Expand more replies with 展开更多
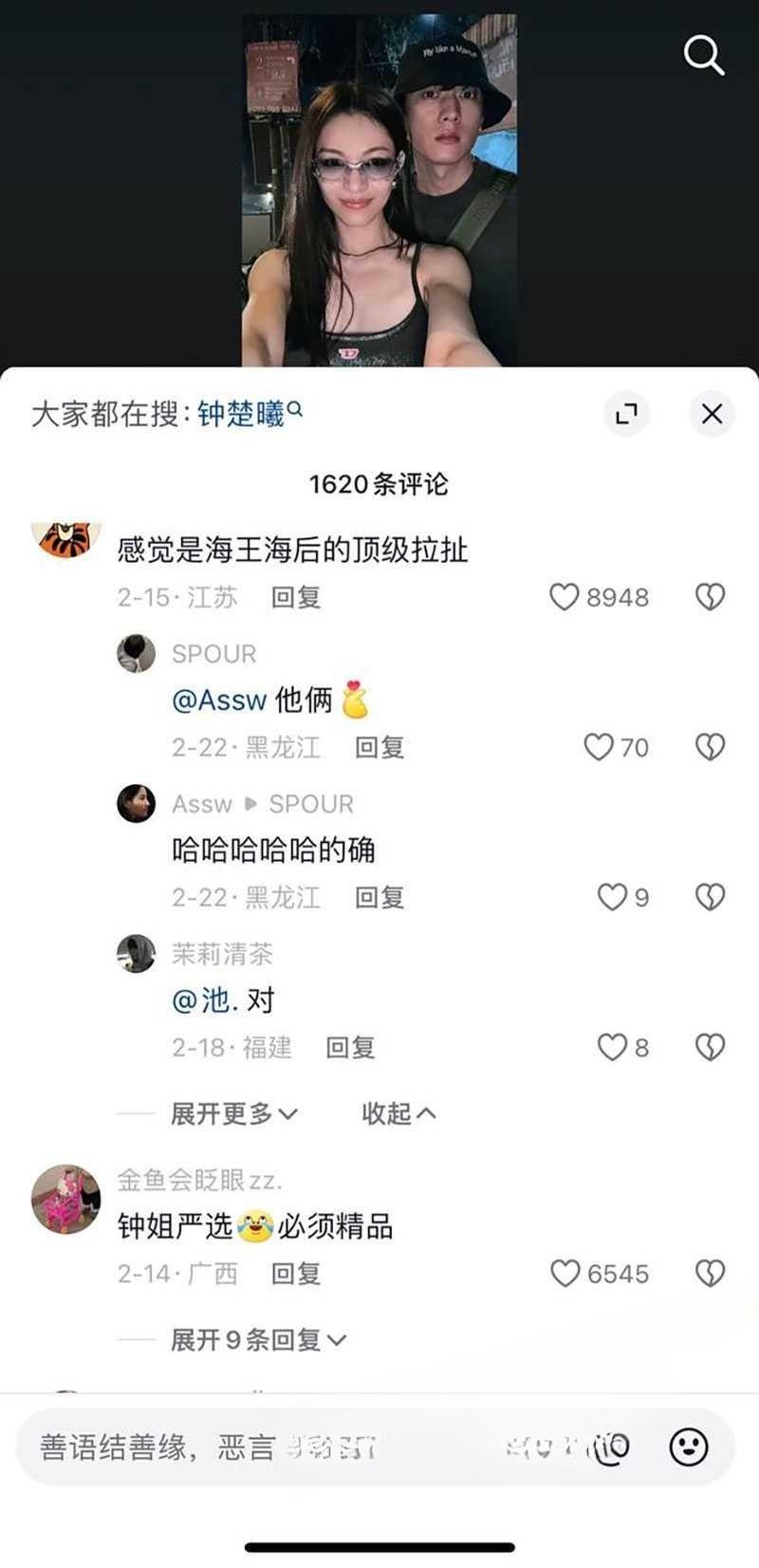The height and width of the screenshot is (1568, 759). pyautogui.click(x=233, y=1113)
